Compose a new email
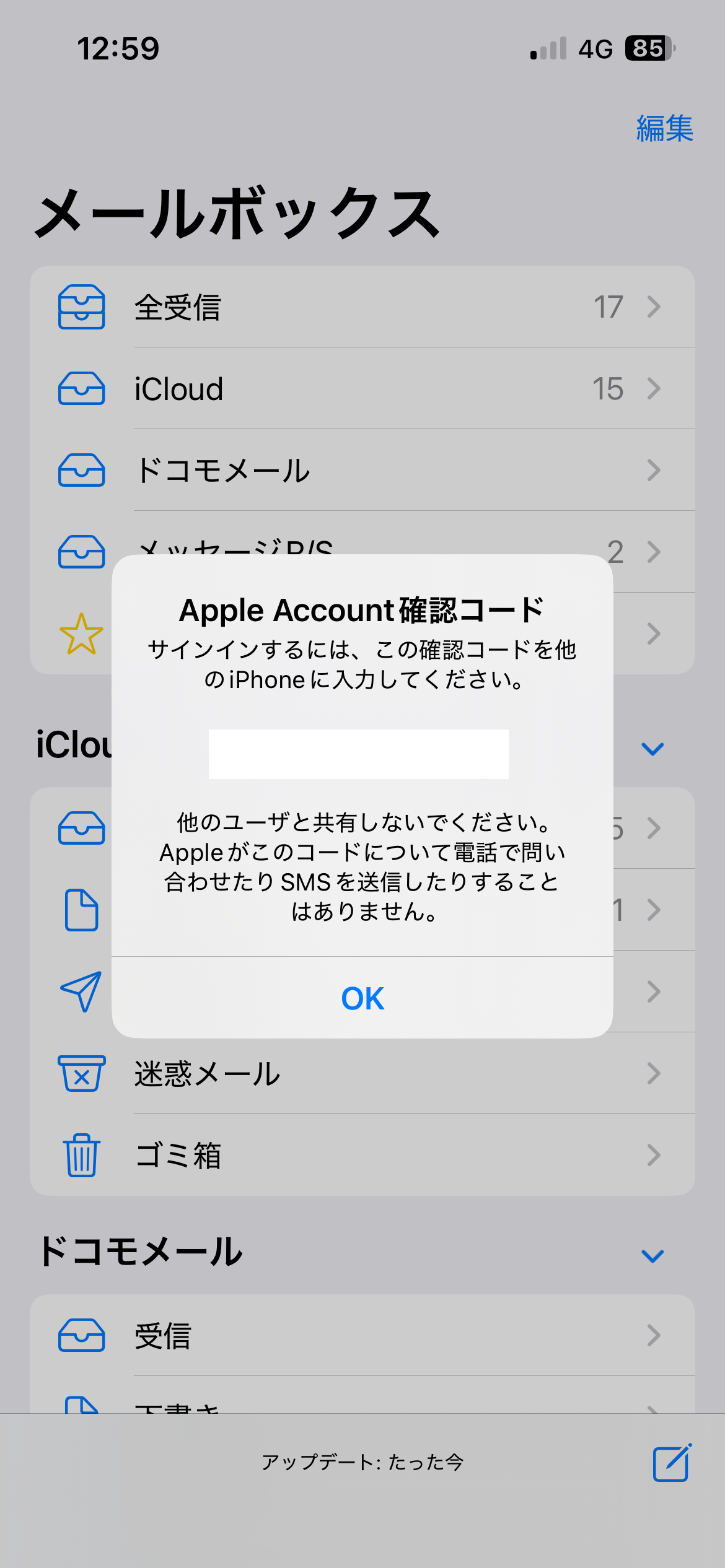This screenshot has width=725, height=1568. pos(672,1463)
